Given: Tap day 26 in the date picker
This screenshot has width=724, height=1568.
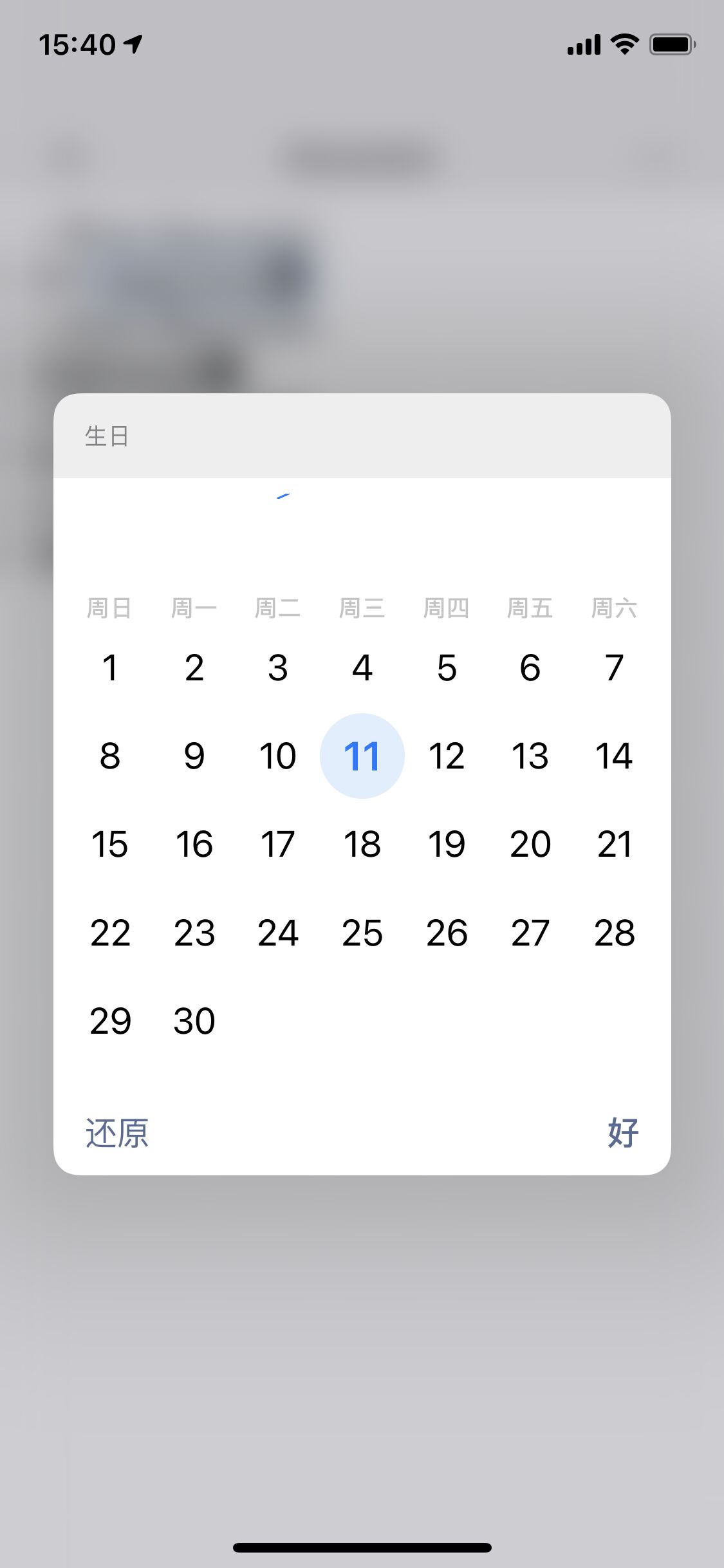Looking at the screenshot, I should [447, 933].
